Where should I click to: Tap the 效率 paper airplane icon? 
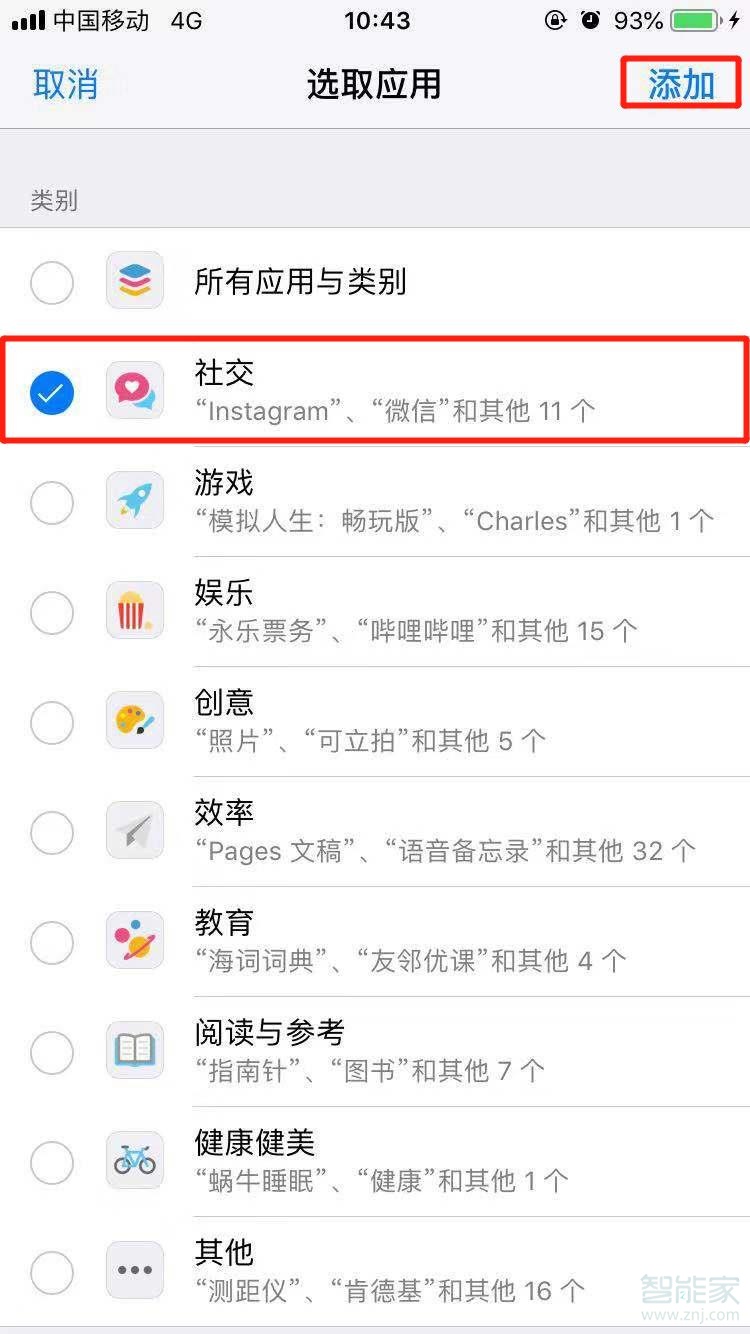(135, 831)
